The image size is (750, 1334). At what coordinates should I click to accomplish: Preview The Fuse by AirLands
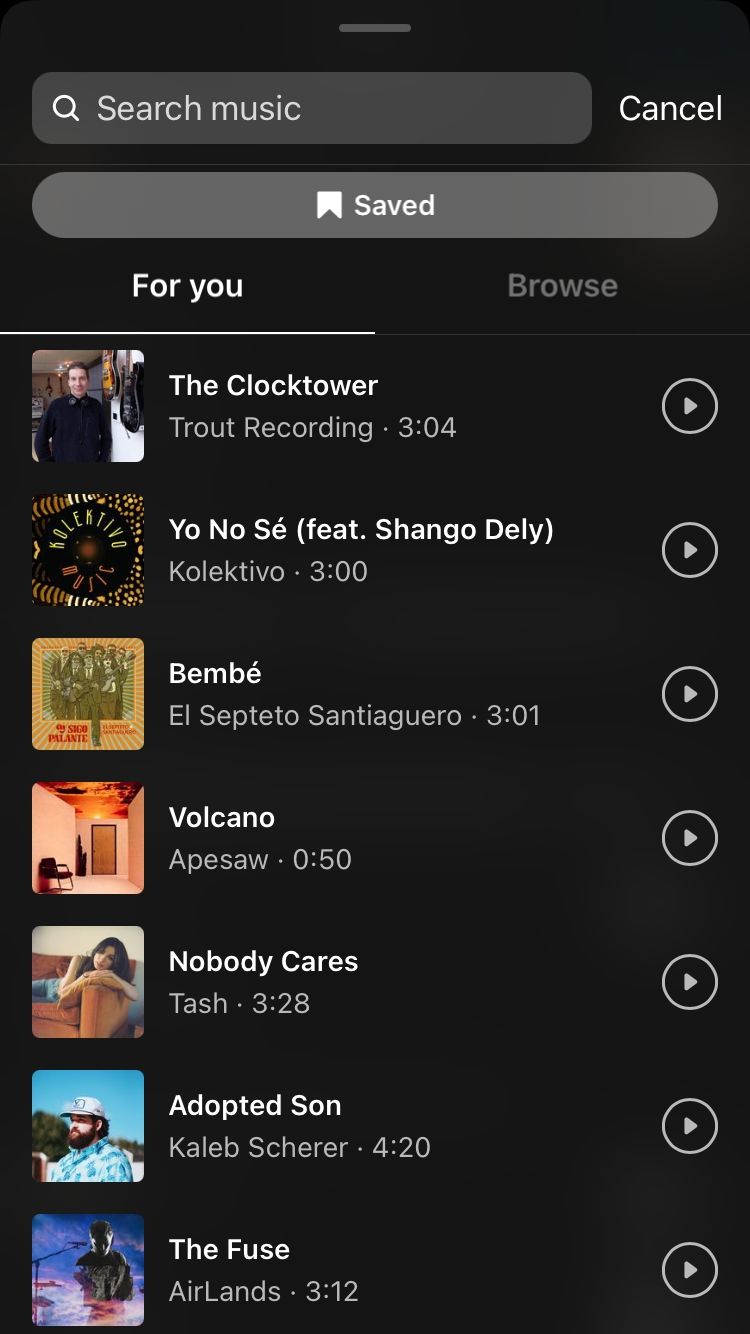[689, 1270]
